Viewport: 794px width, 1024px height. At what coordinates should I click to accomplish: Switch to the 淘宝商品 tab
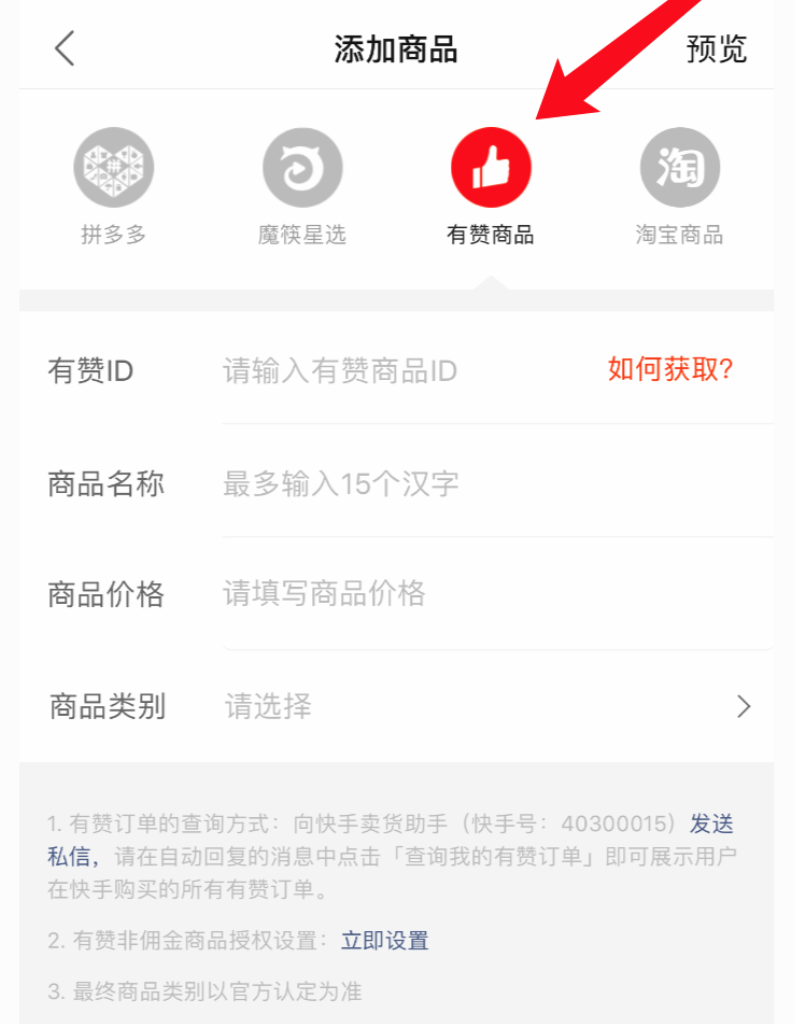680,234
